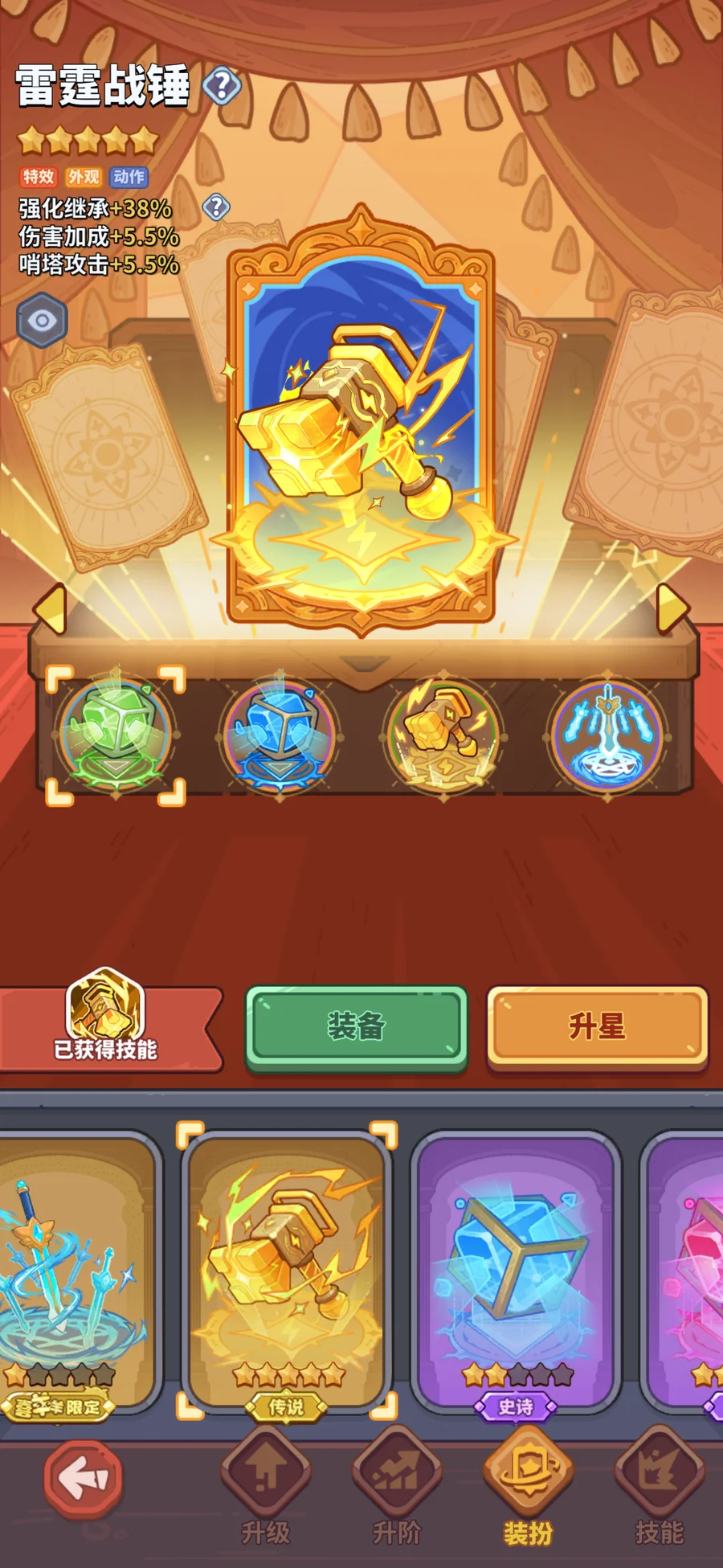Switch to the 升阶 tab
723x1568 pixels.
(397, 1487)
